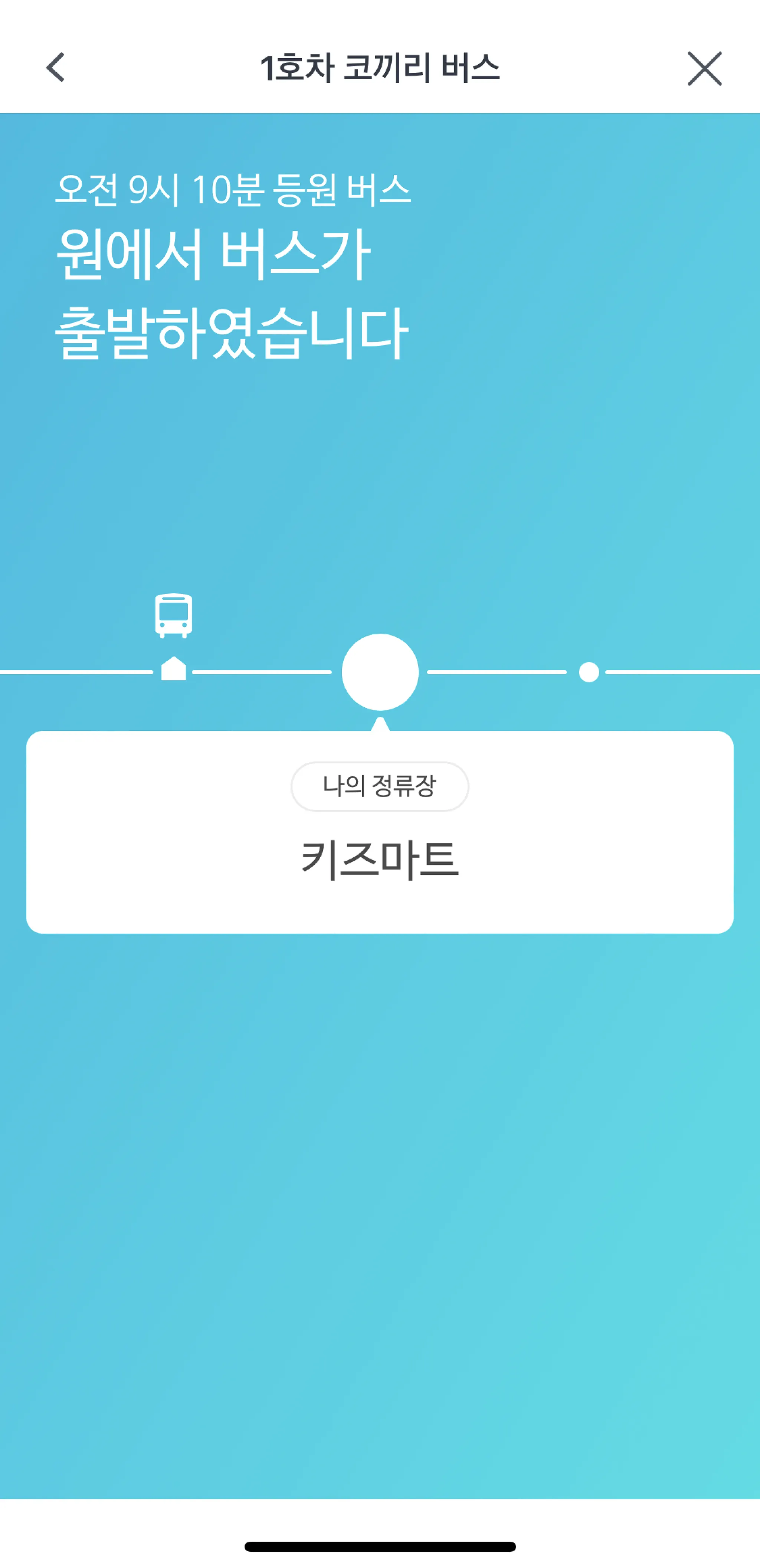
Task: Open the 키즈마트 my stop card
Action: coord(380,831)
